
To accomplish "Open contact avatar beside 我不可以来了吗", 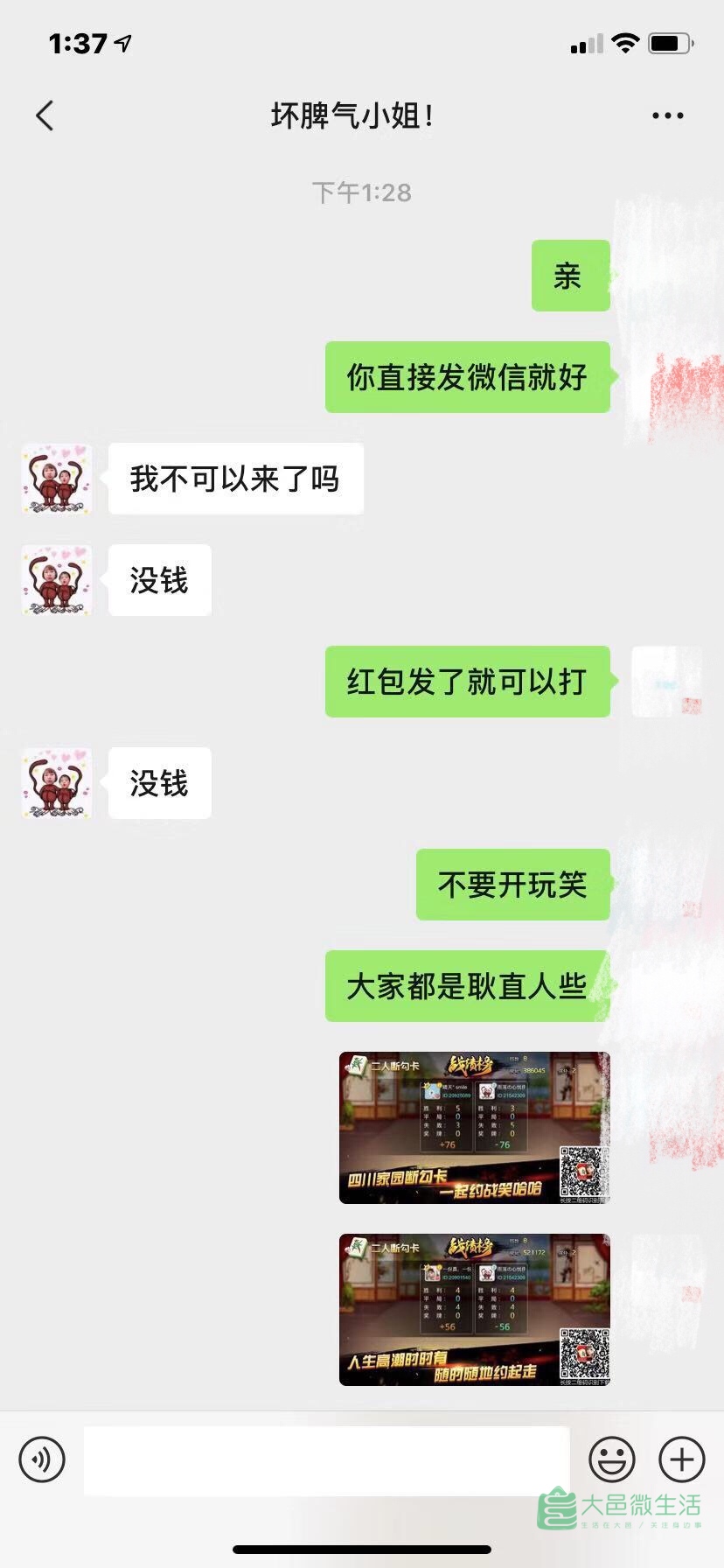I will tap(57, 479).
